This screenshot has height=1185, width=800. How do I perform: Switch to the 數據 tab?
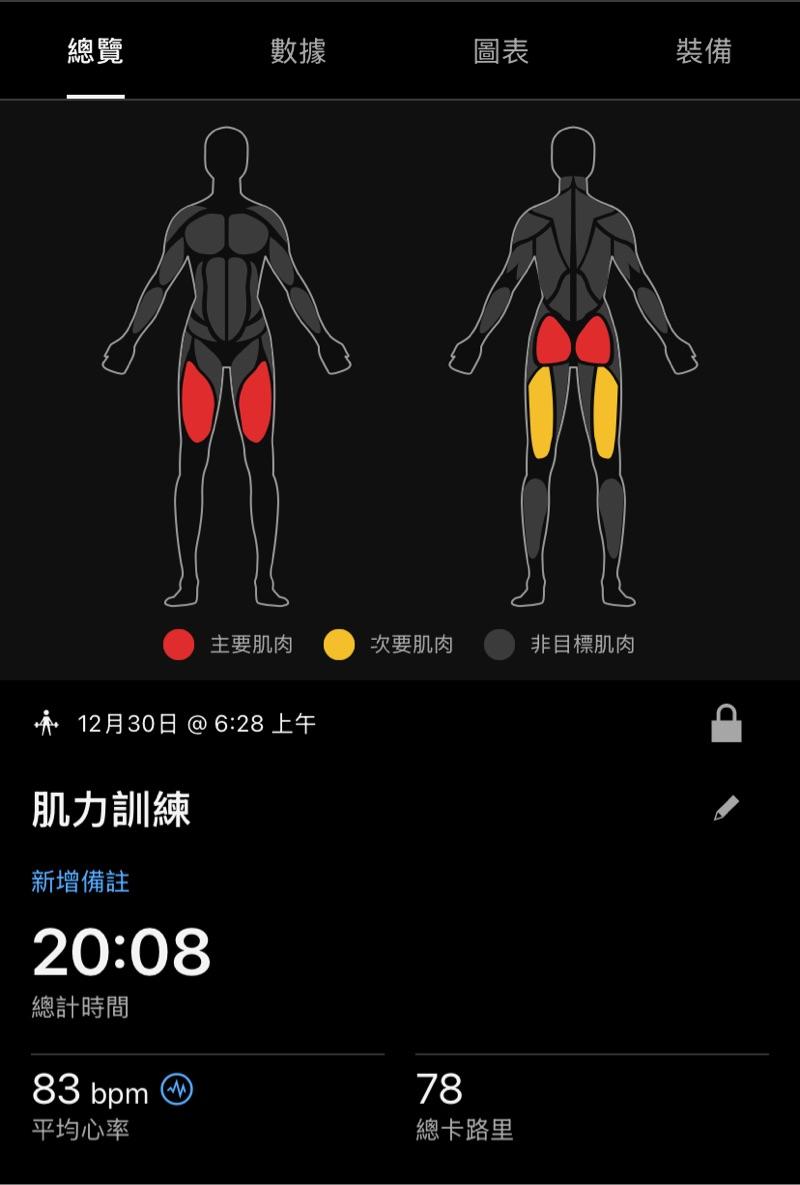pos(298,52)
